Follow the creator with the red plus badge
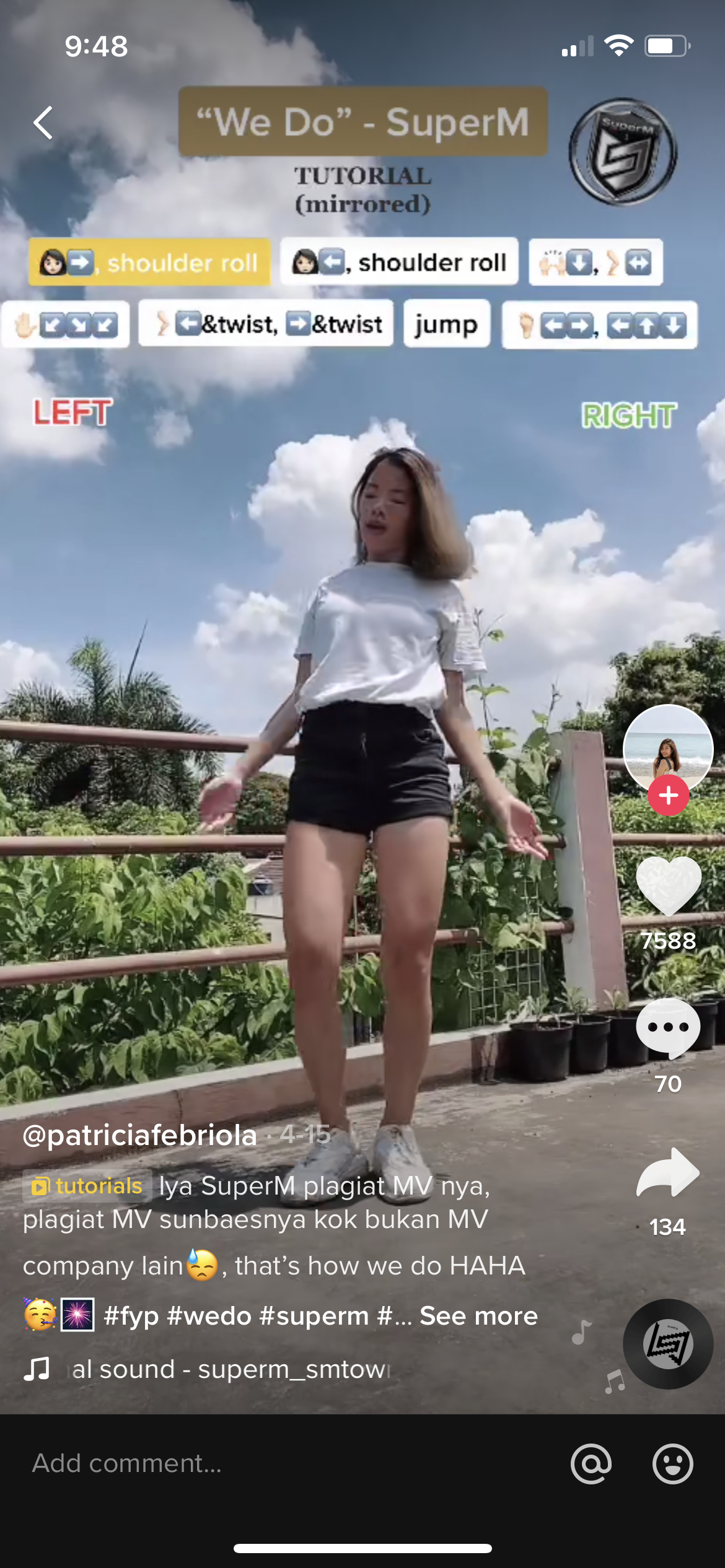 pos(668,795)
